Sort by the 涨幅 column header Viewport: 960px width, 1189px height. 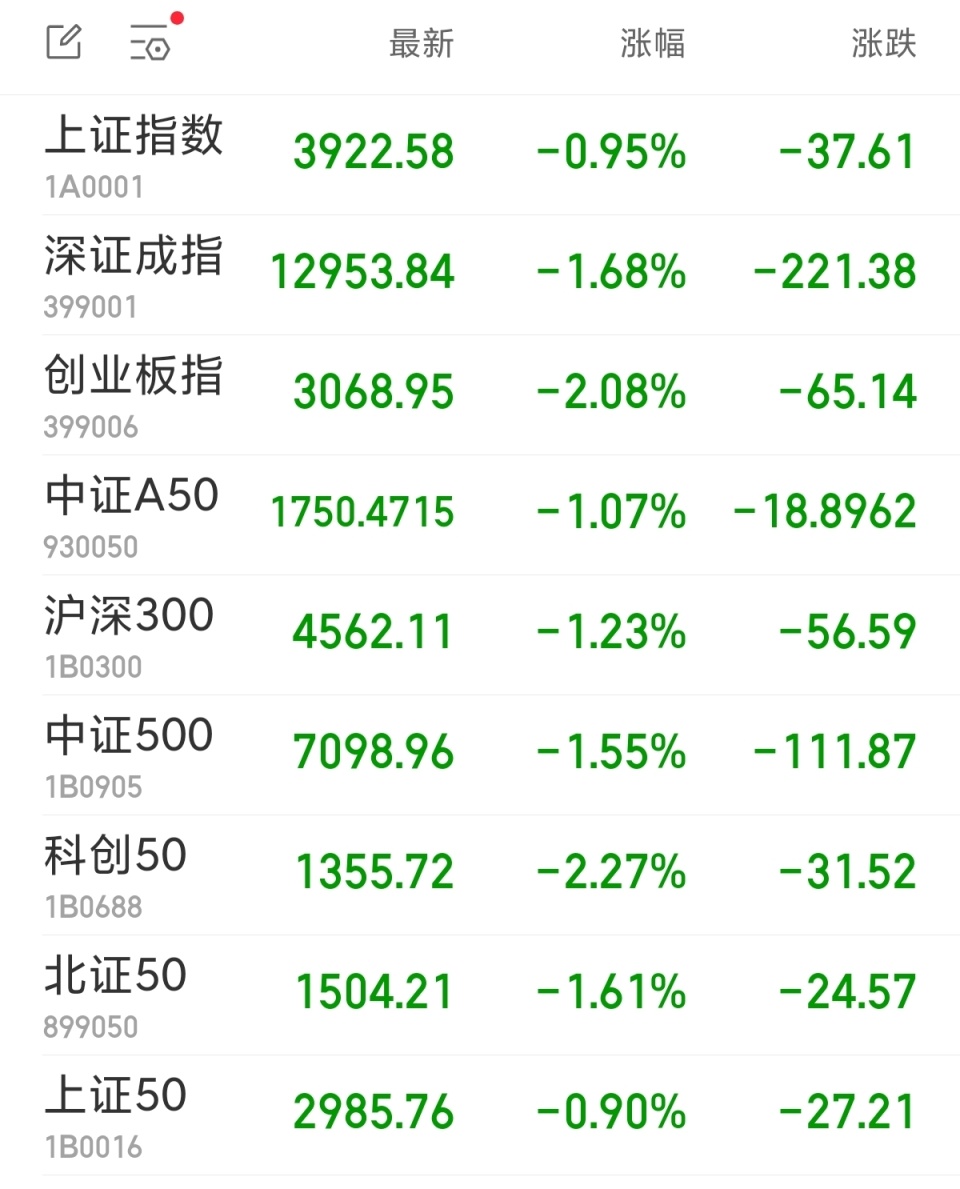tap(651, 45)
